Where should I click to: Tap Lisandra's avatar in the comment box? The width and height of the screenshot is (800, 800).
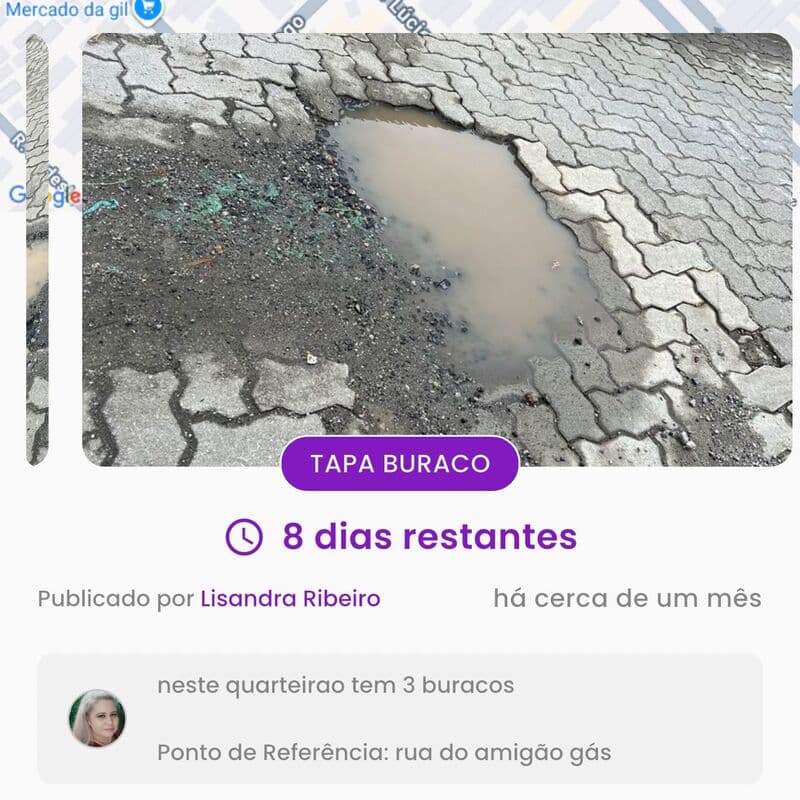(x=97, y=718)
